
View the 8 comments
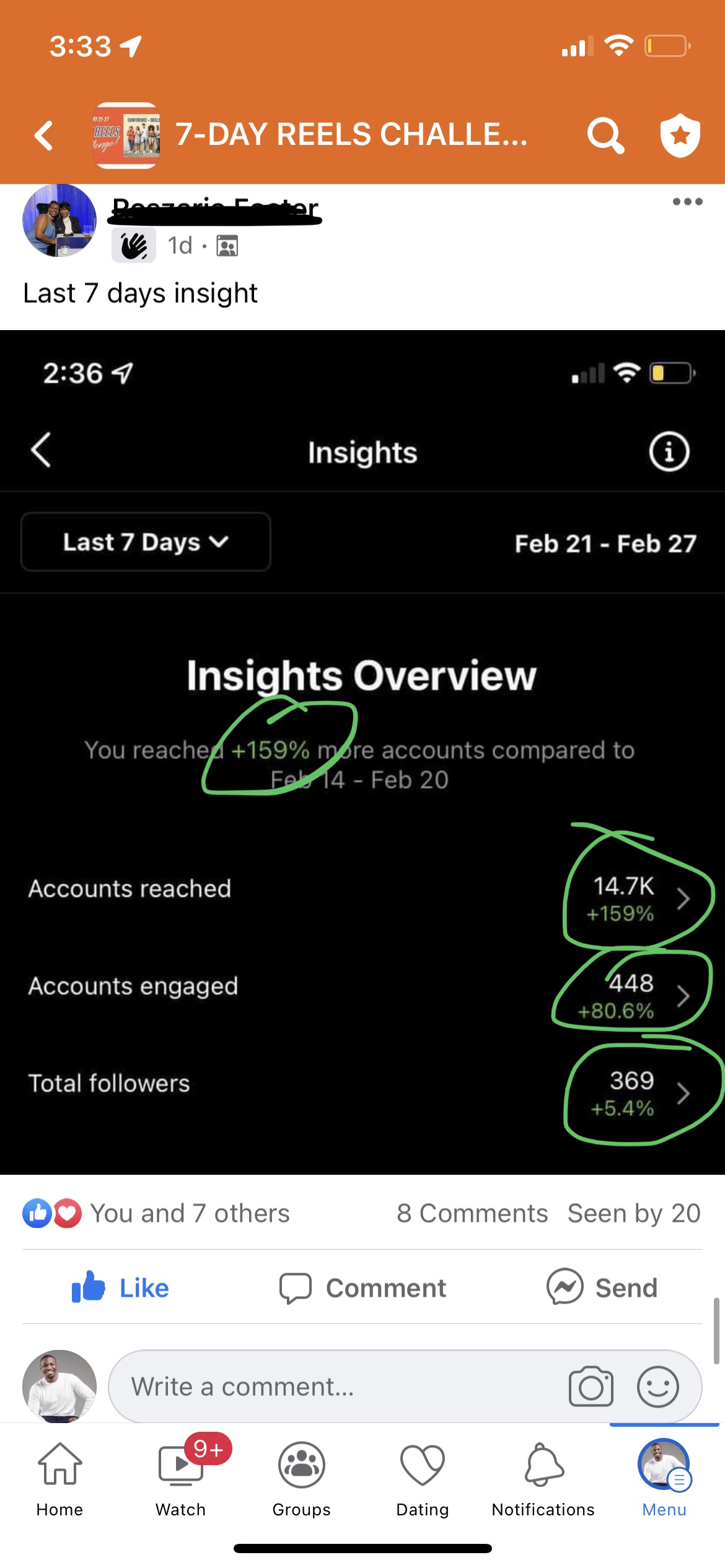pos(472,1213)
